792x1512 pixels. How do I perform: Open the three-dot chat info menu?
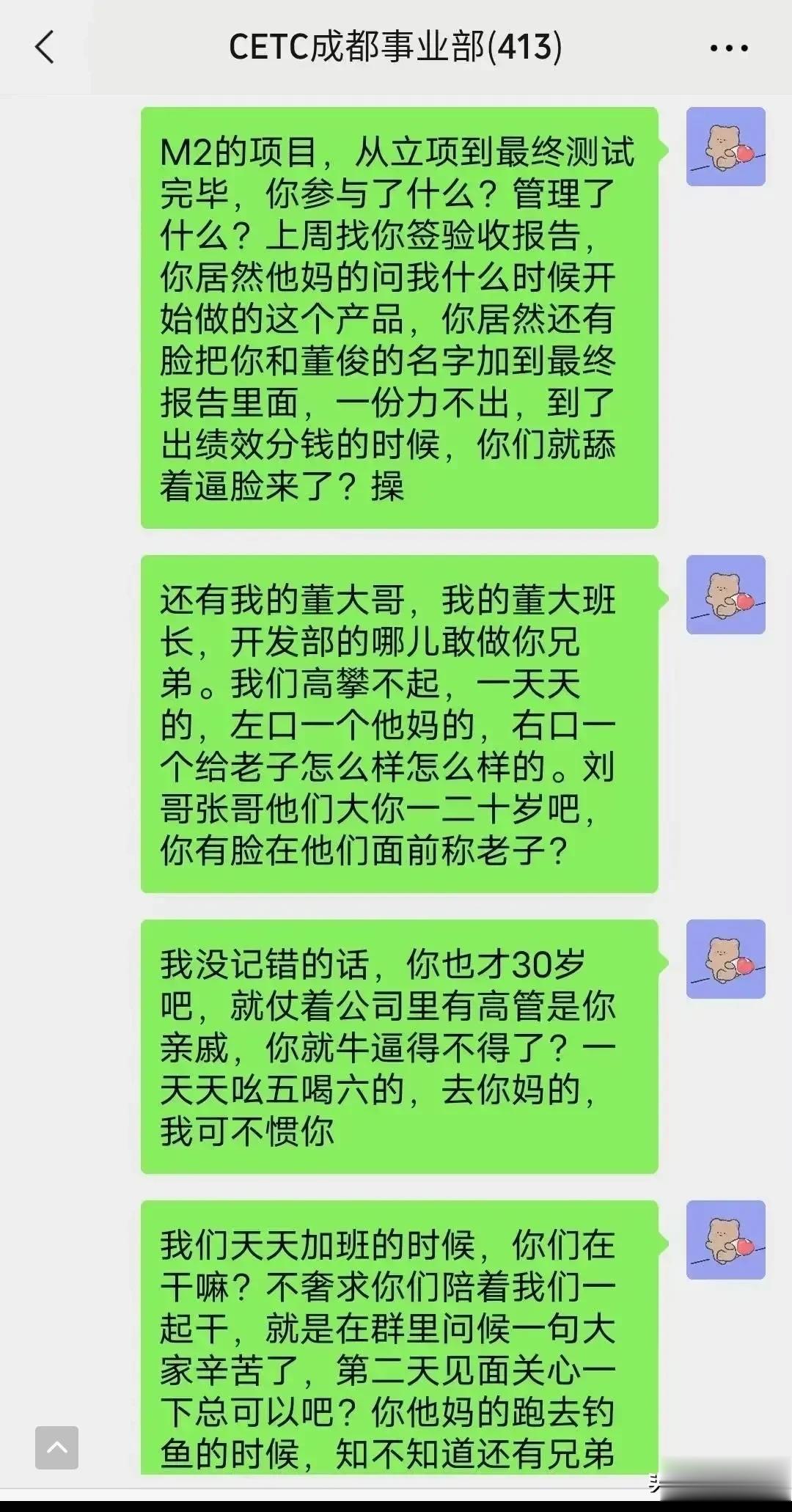(729, 48)
